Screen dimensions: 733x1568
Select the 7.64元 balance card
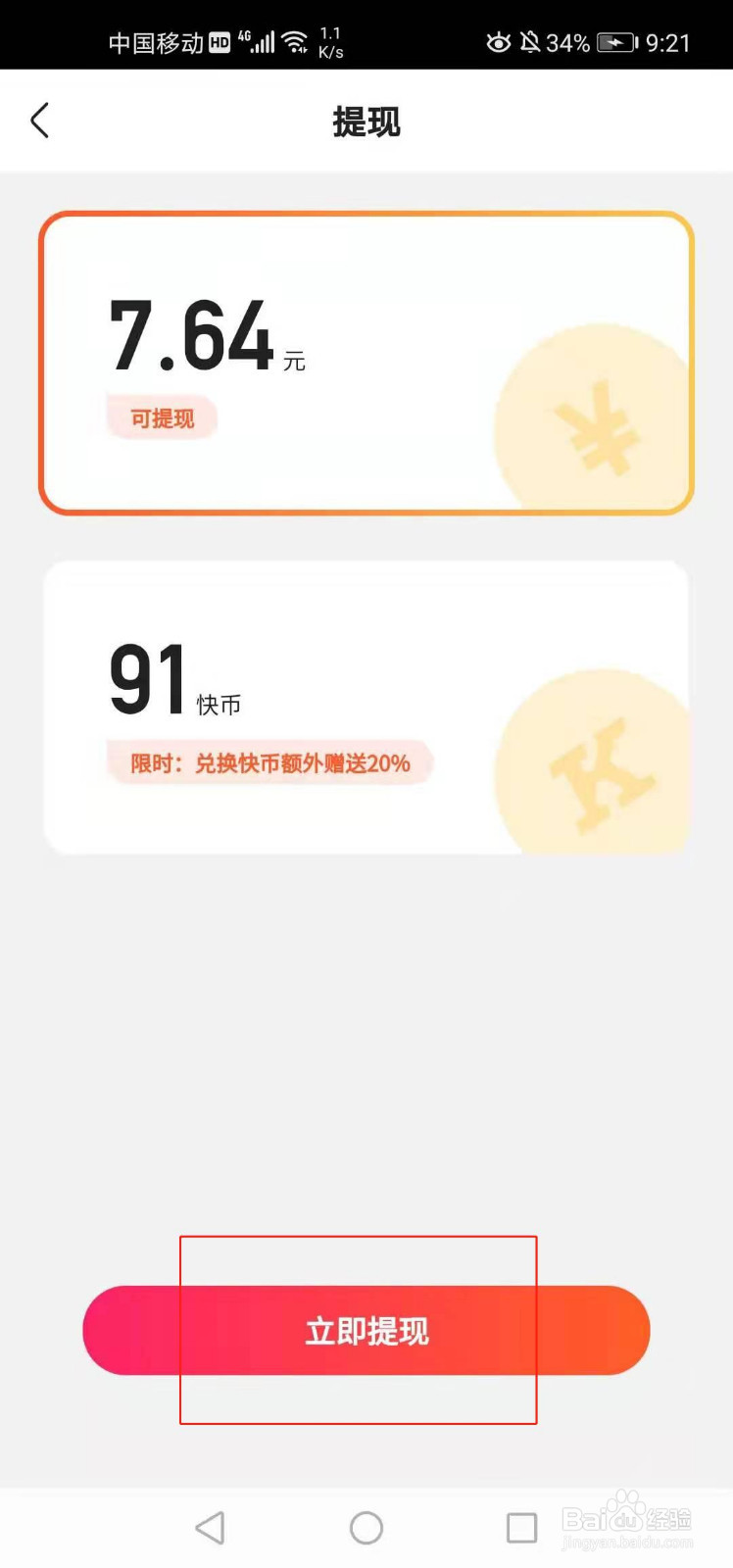click(x=366, y=365)
